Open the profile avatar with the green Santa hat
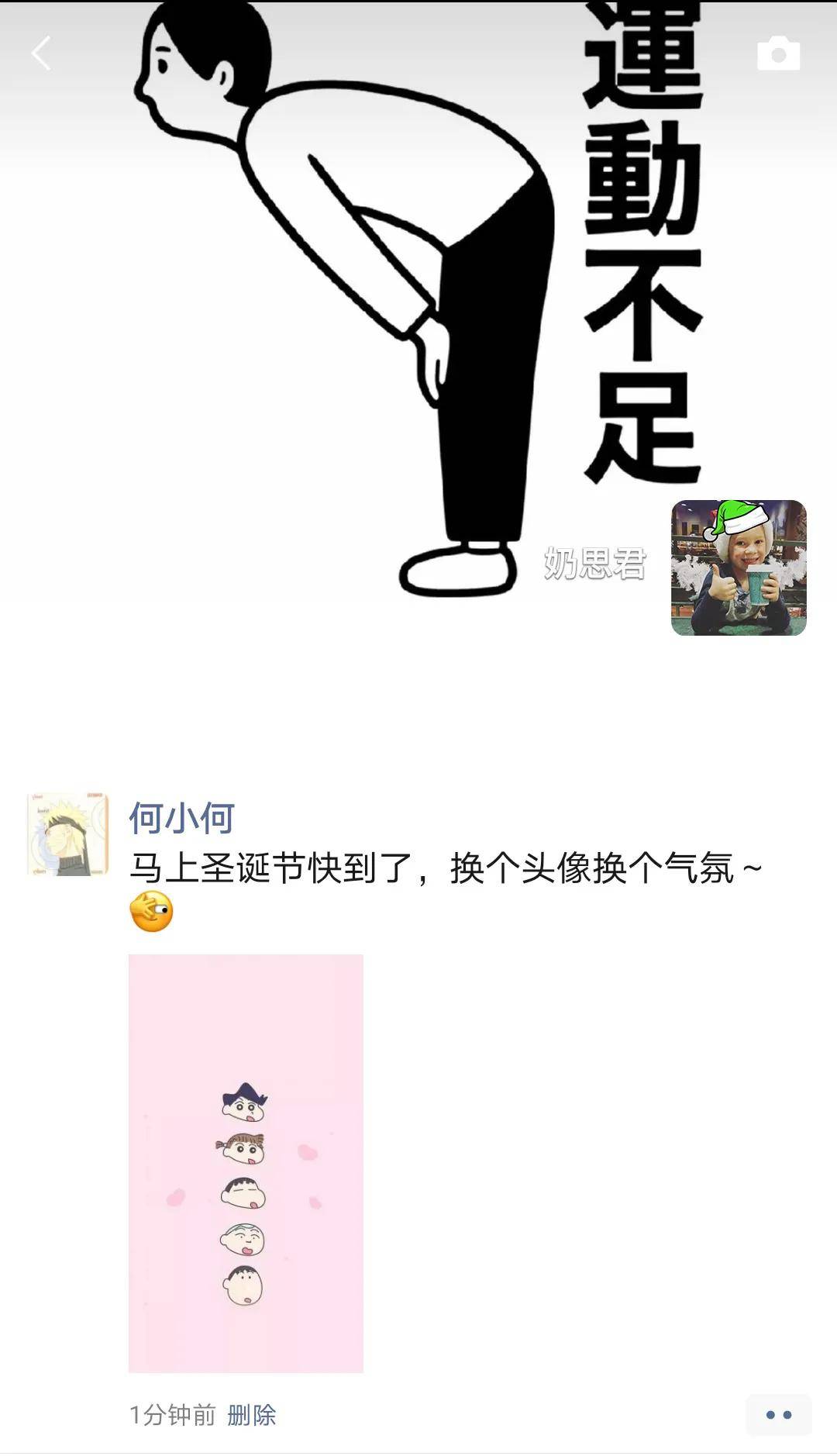 (738, 568)
